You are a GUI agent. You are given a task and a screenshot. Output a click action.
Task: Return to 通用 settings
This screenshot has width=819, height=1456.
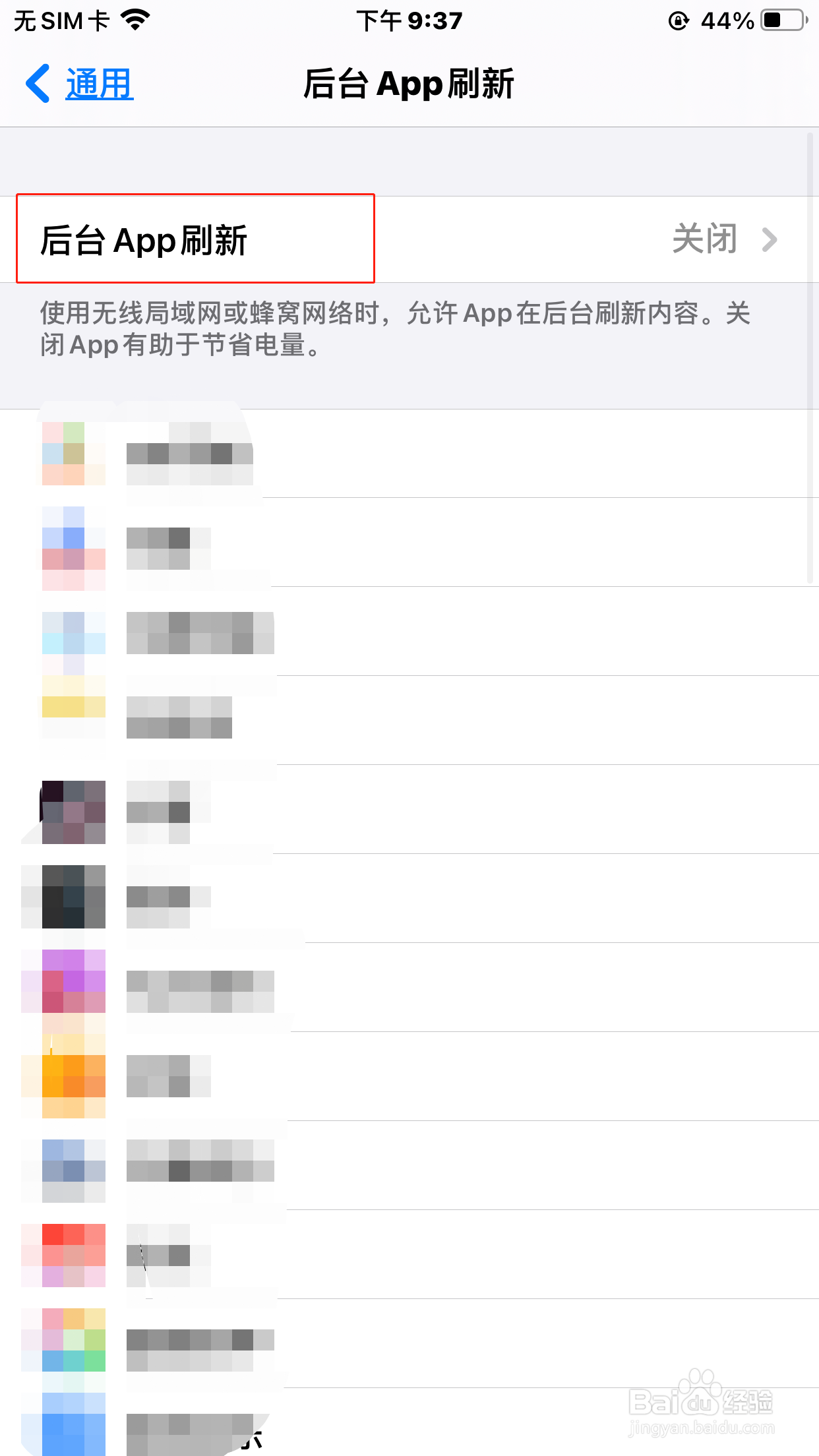(98, 84)
